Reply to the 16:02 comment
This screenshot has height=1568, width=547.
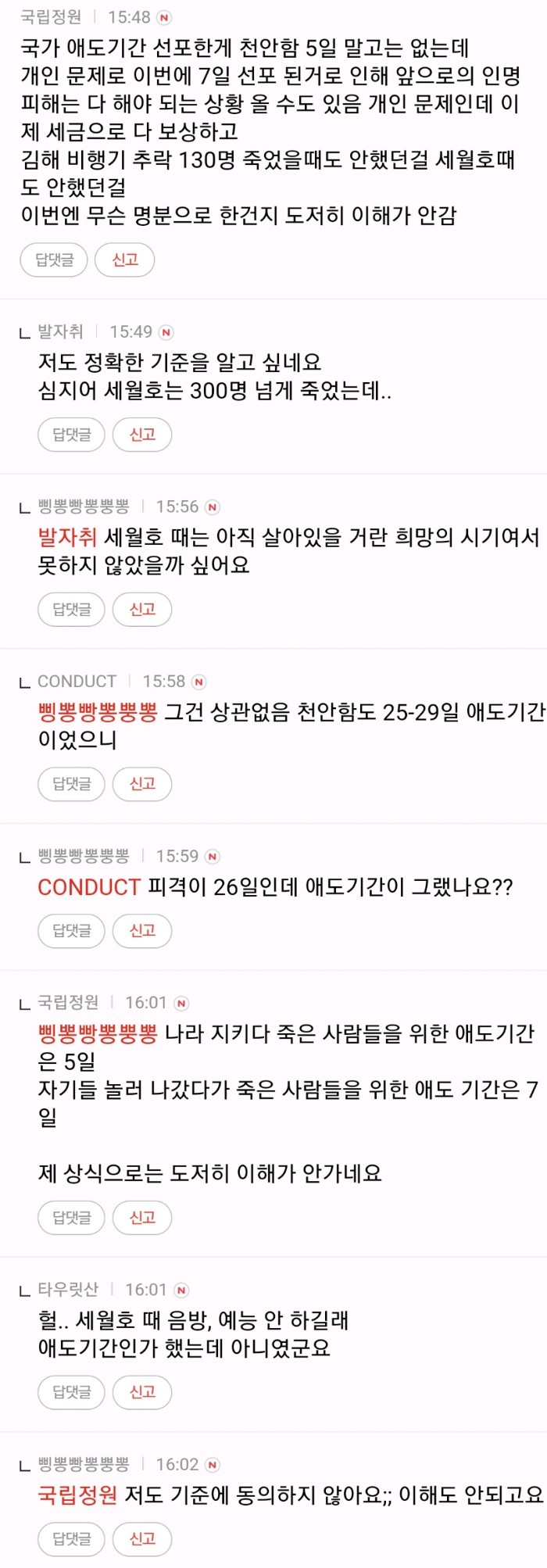tap(71, 1539)
